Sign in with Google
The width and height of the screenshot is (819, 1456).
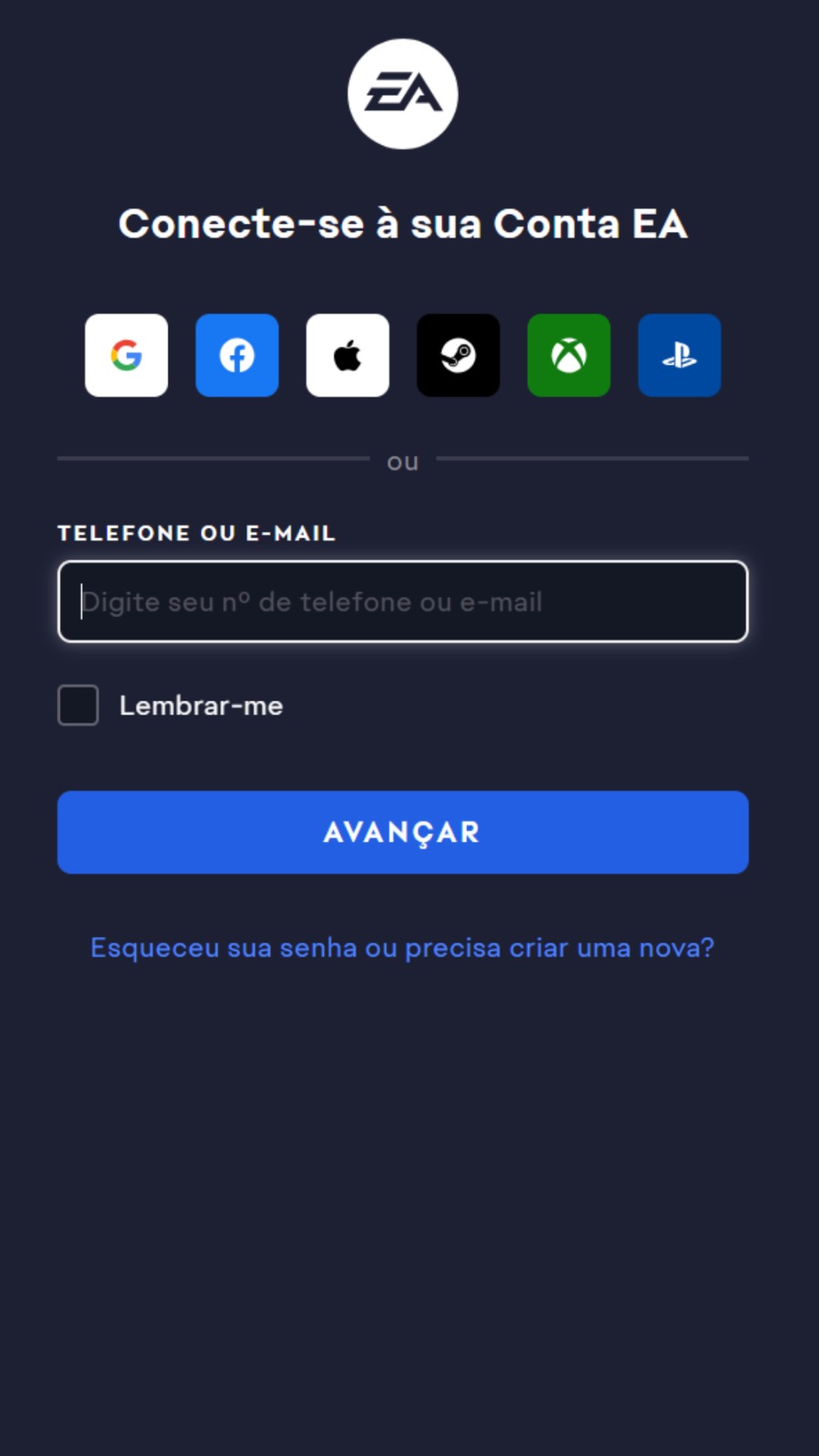126,355
